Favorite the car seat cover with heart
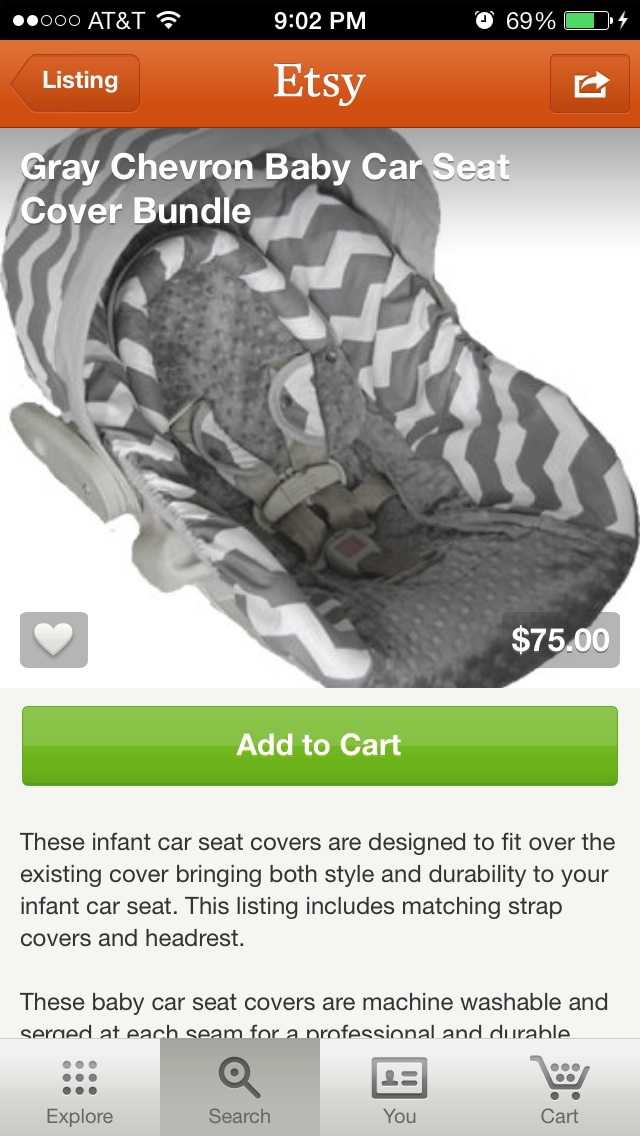This screenshot has width=640, height=1136. [54, 639]
